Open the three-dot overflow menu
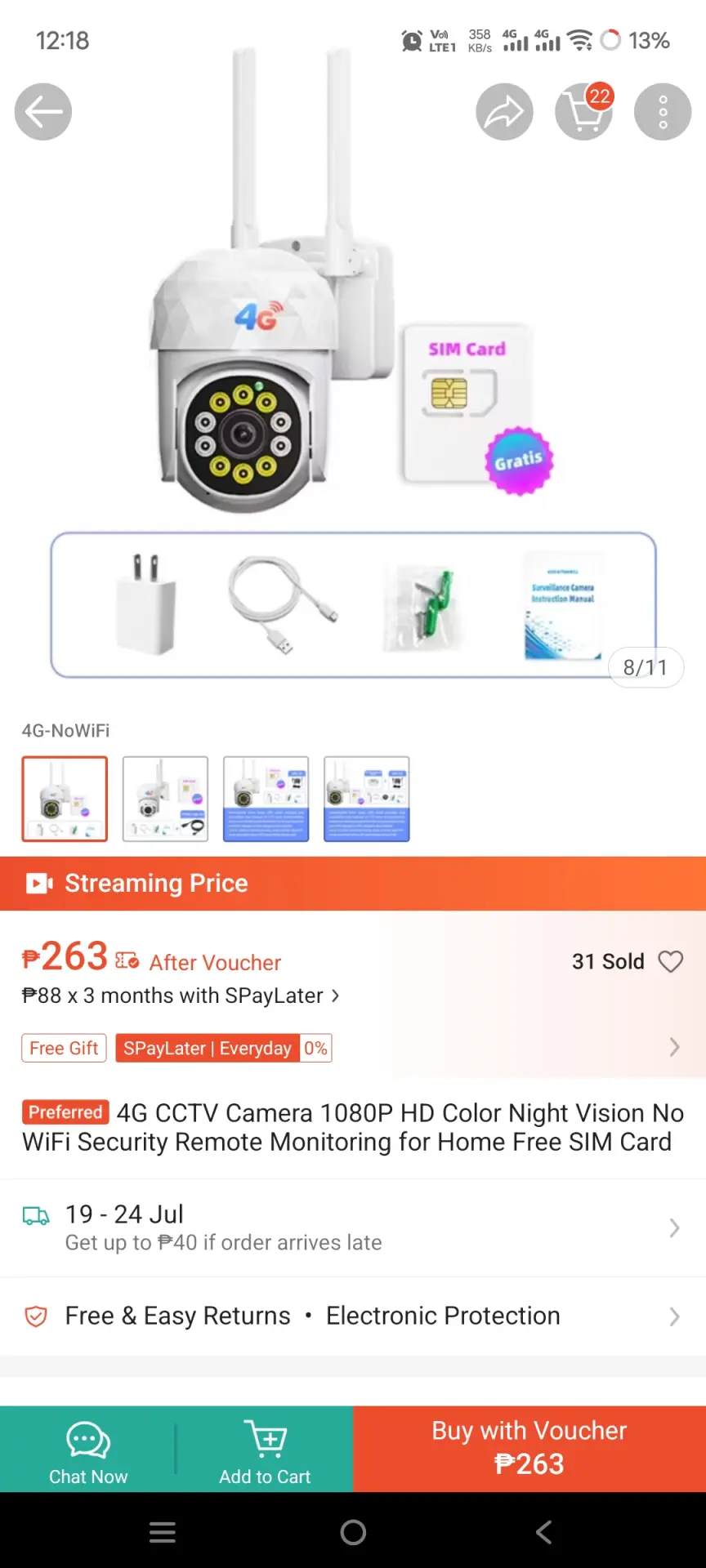The image size is (706, 1568). (663, 112)
